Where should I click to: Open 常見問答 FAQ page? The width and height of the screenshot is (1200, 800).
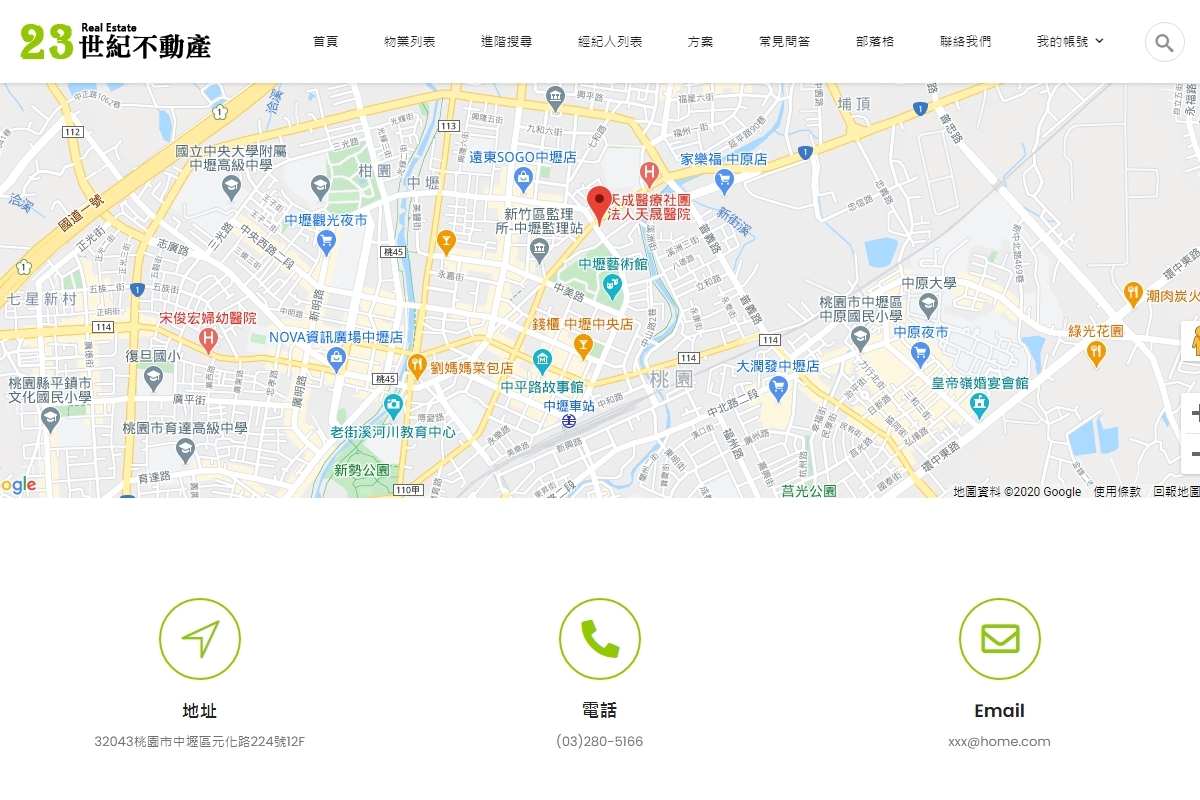(784, 42)
